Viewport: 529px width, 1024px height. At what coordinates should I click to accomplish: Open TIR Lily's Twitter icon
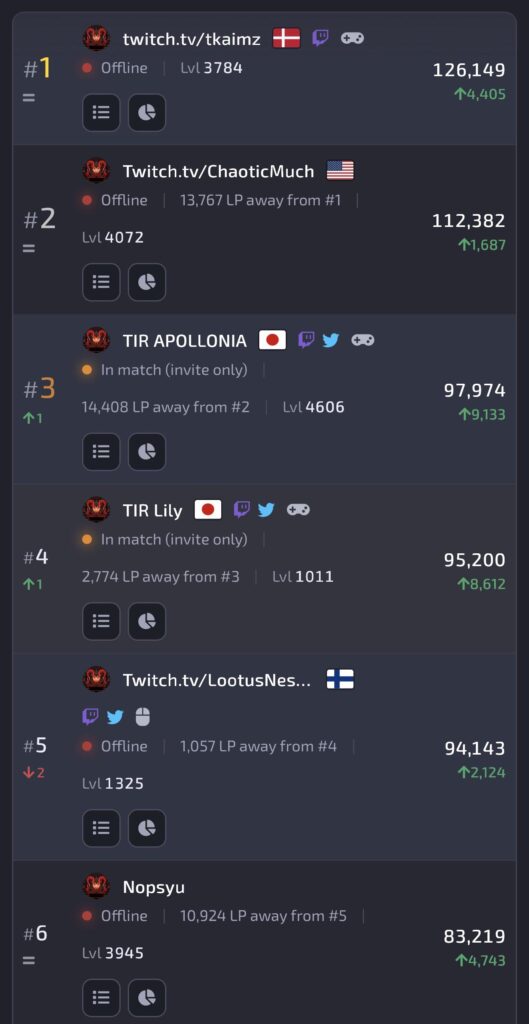click(x=266, y=509)
